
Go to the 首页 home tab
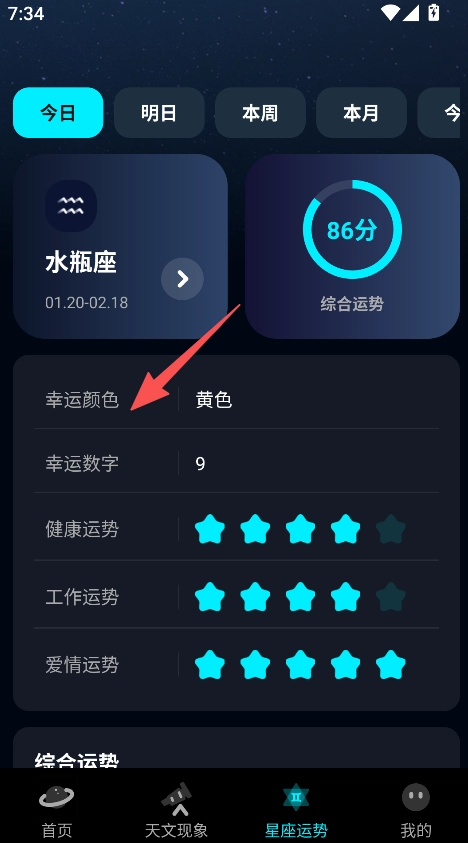[x=57, y=809]
